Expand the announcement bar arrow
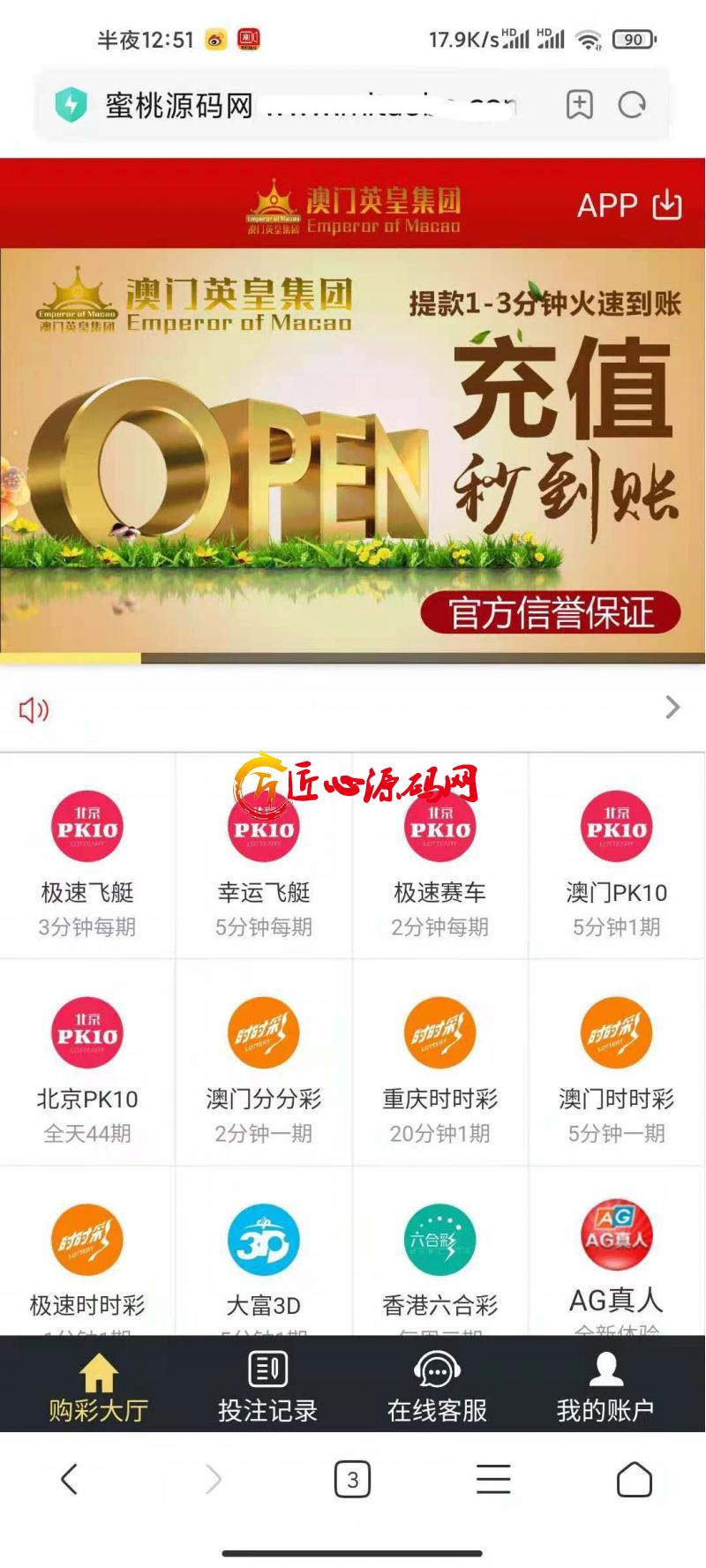This screenshot has width=706, height=1568. point(672,707)
